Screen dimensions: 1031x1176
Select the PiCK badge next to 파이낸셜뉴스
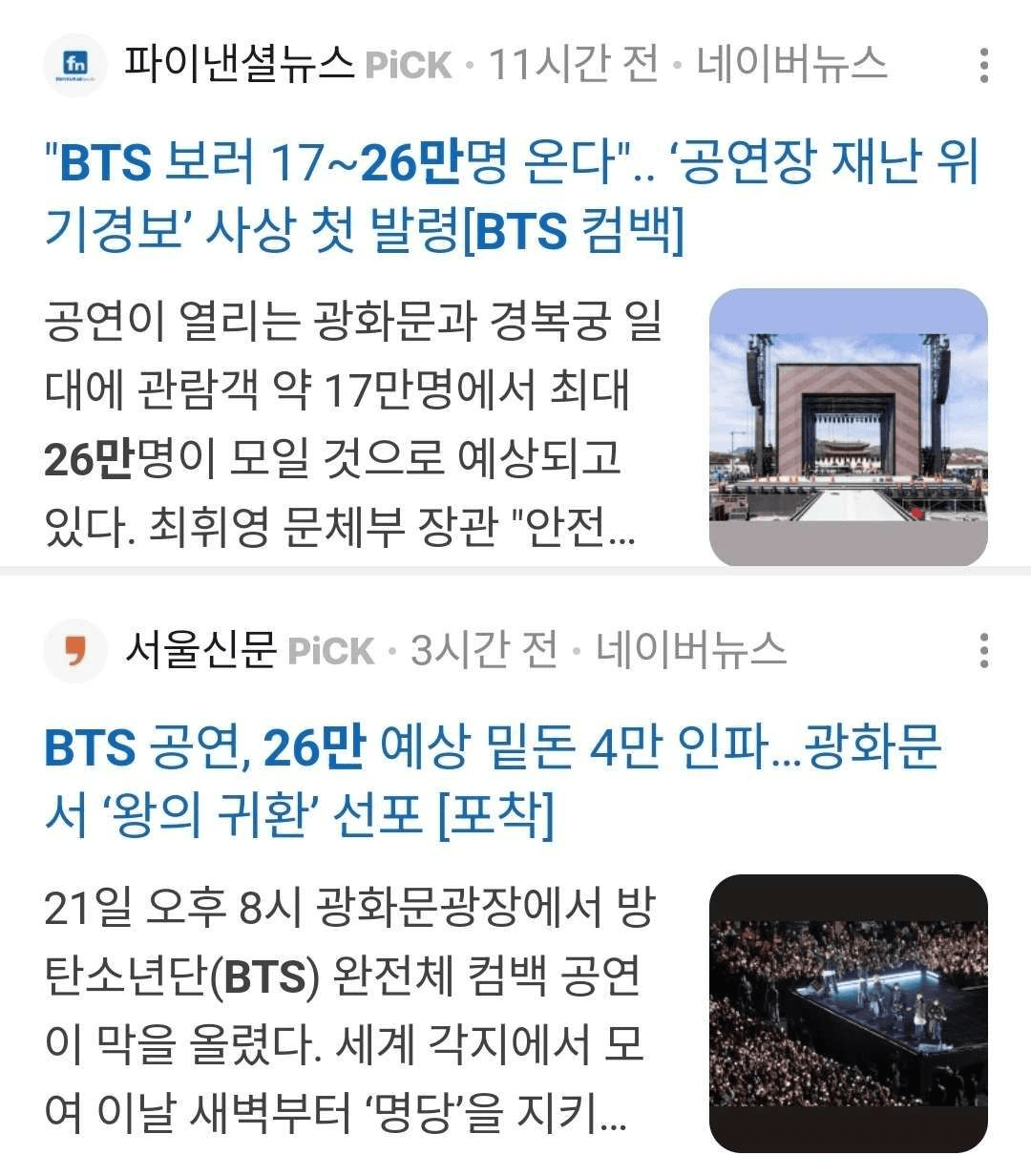point(408,63)
